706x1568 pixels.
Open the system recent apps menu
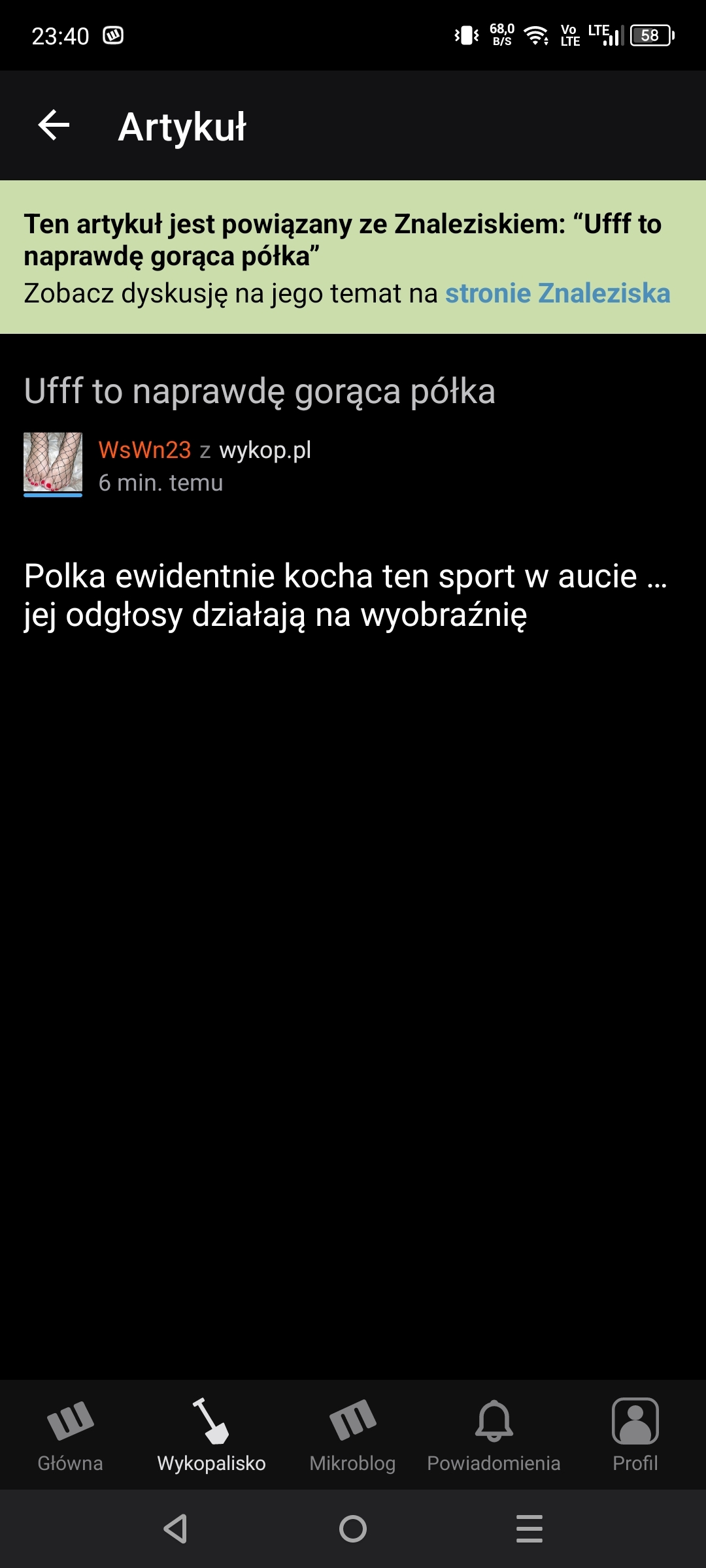click(529, 1529)
